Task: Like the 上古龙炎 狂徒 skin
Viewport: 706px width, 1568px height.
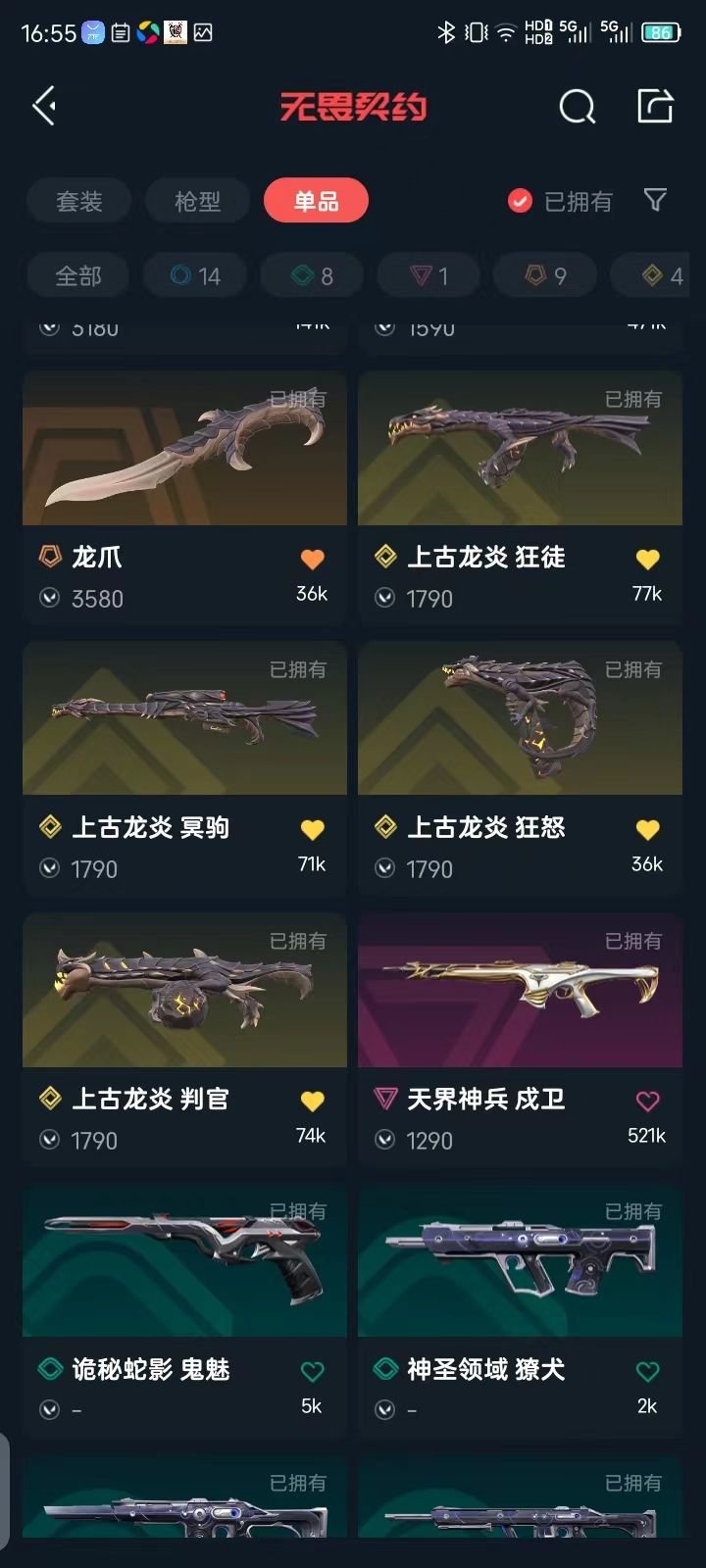Action: point(647,560)
